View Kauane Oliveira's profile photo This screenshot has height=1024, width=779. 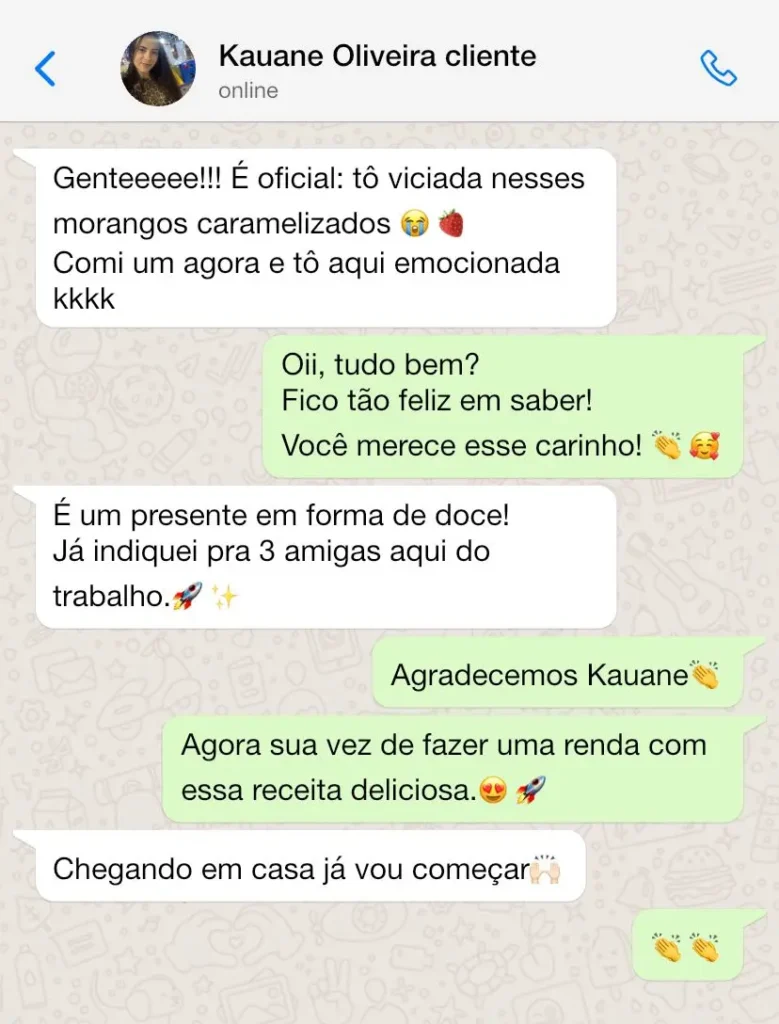pyautogui.click(x=158, y=69)
